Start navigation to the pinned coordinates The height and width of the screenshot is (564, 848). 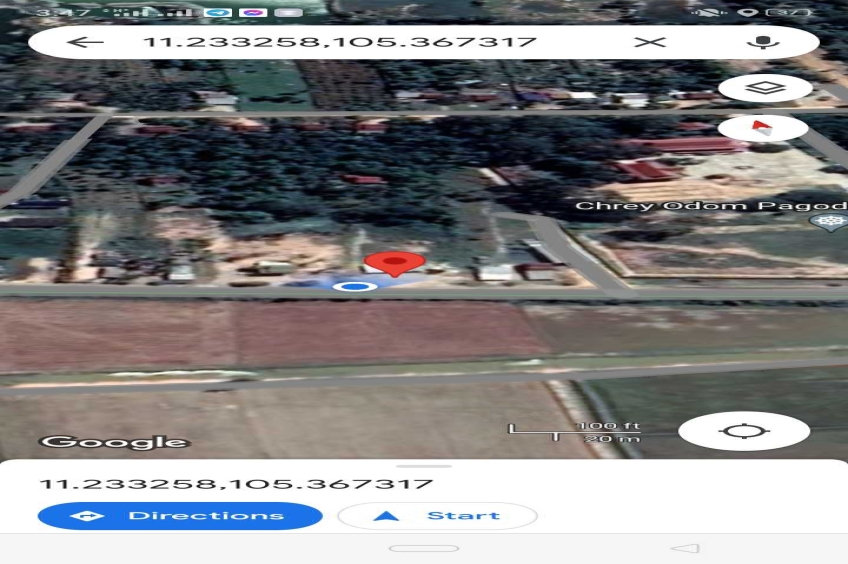point(437,516)
